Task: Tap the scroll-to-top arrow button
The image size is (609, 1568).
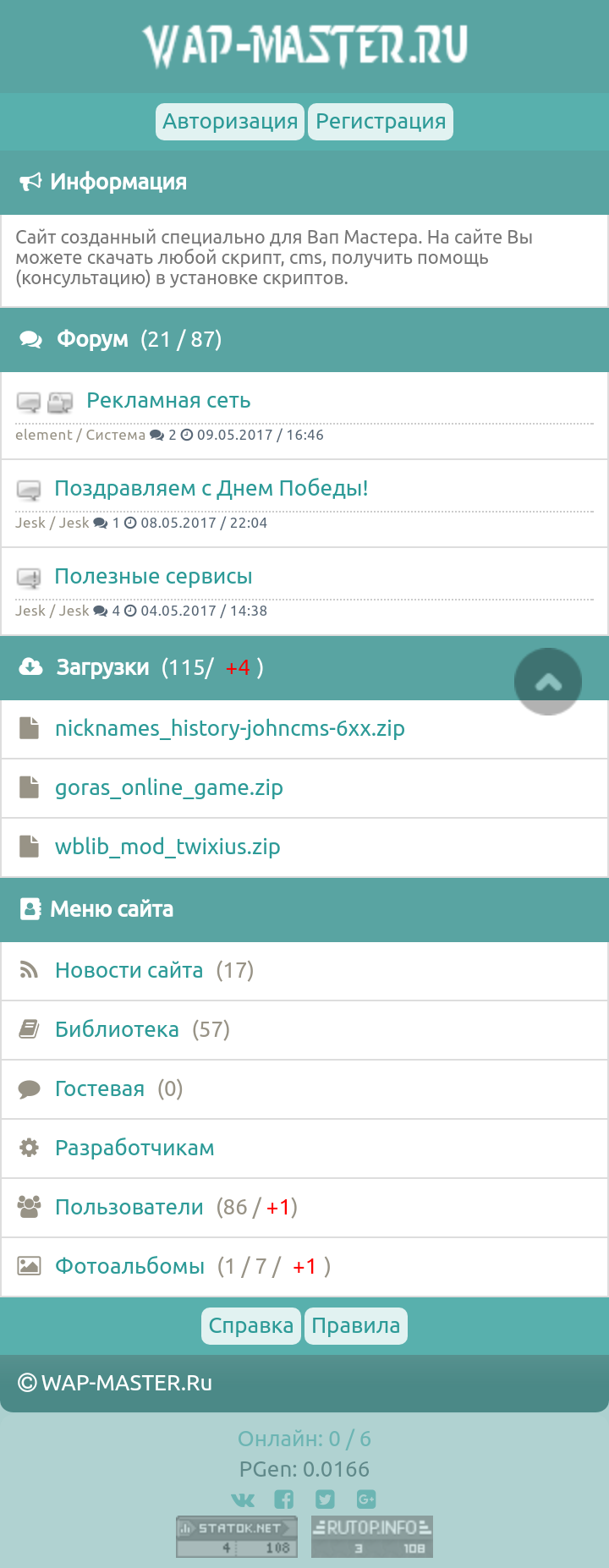Action: [548, 682]
